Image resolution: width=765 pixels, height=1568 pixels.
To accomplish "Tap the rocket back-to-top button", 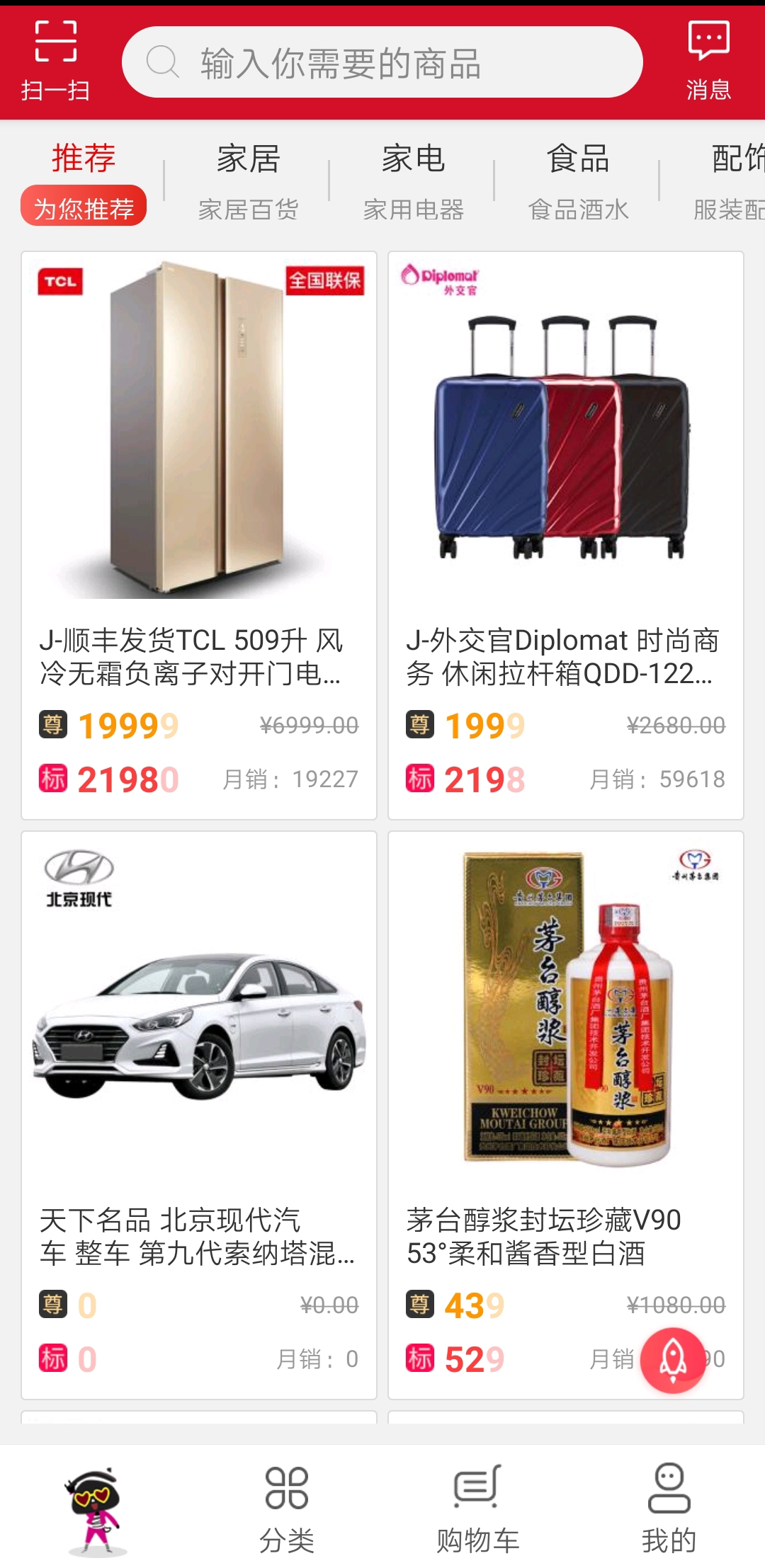I will [x=672, y=1360].
